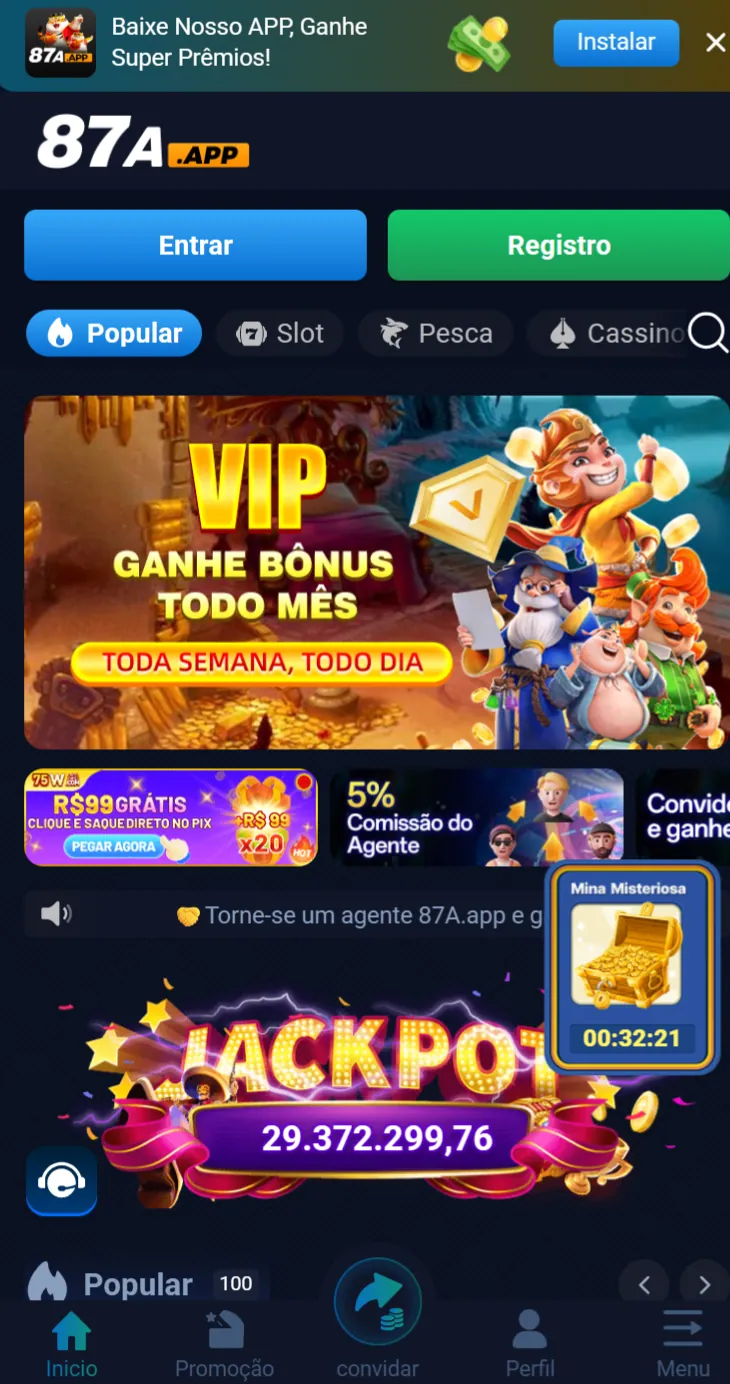
Task: Open the Cassino category
Action: (x=617, y=333)
